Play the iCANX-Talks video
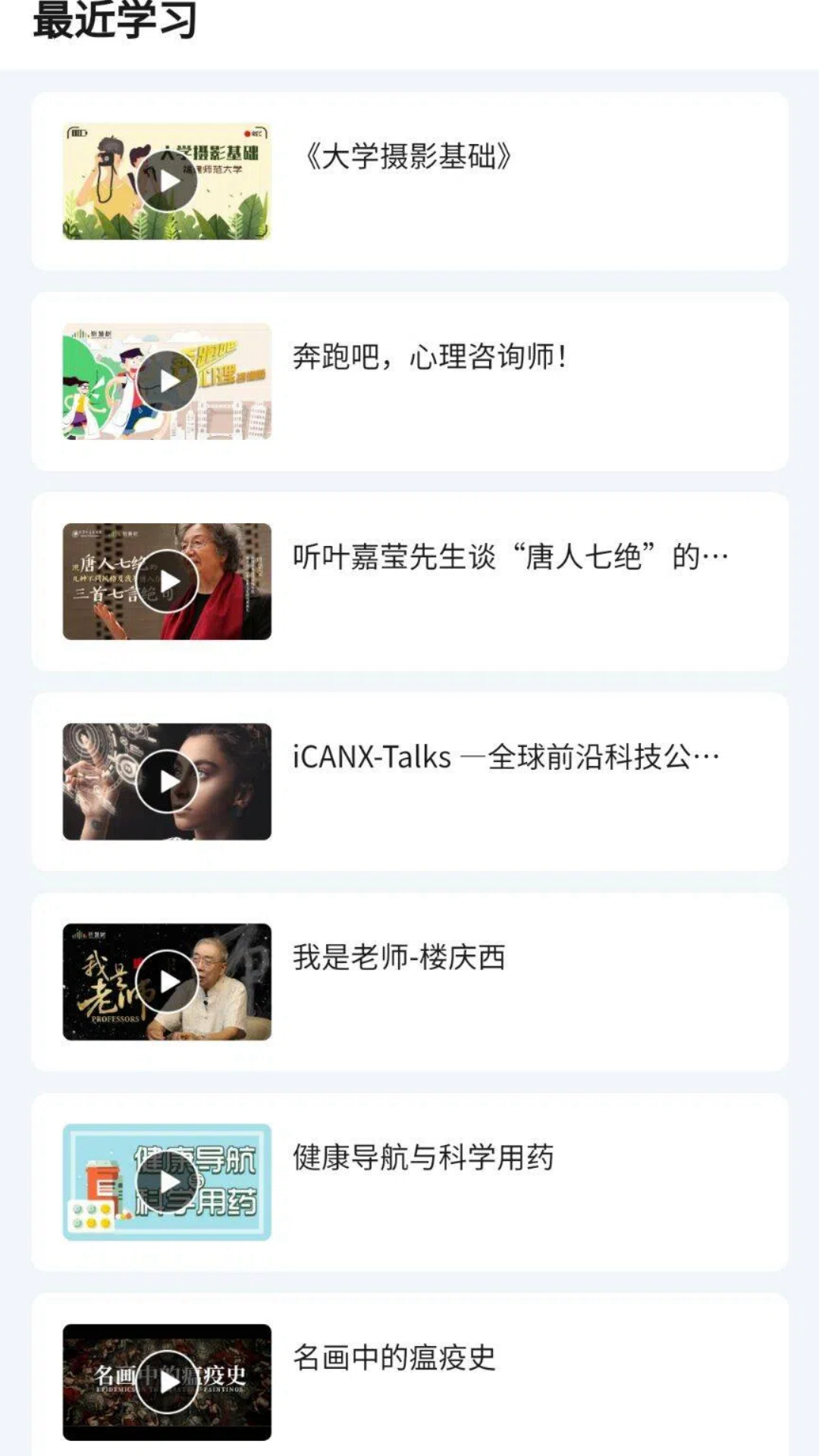The width and height of the screenshot is (819, 1456). tap(168, 781)
